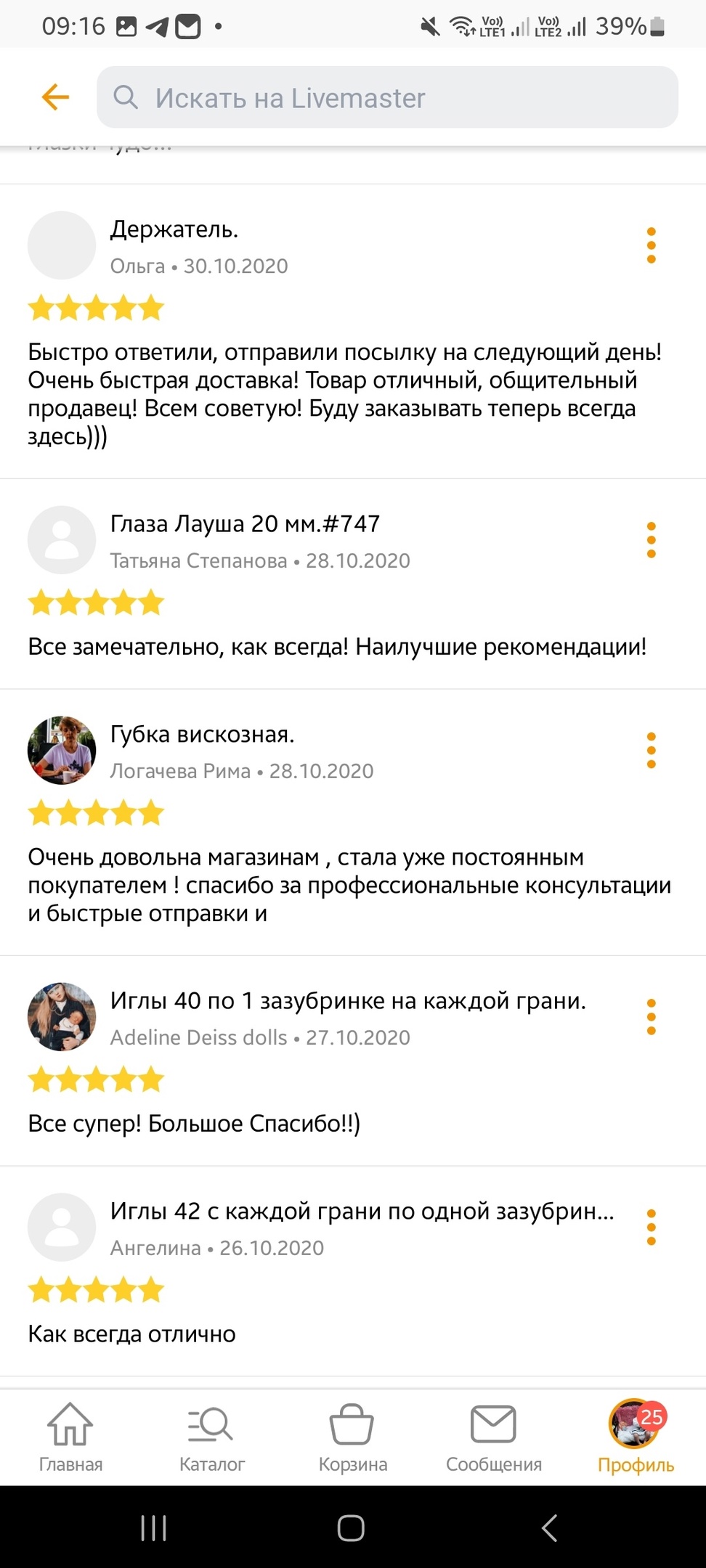Open options for Иглы 40 review

[651, 1017]
